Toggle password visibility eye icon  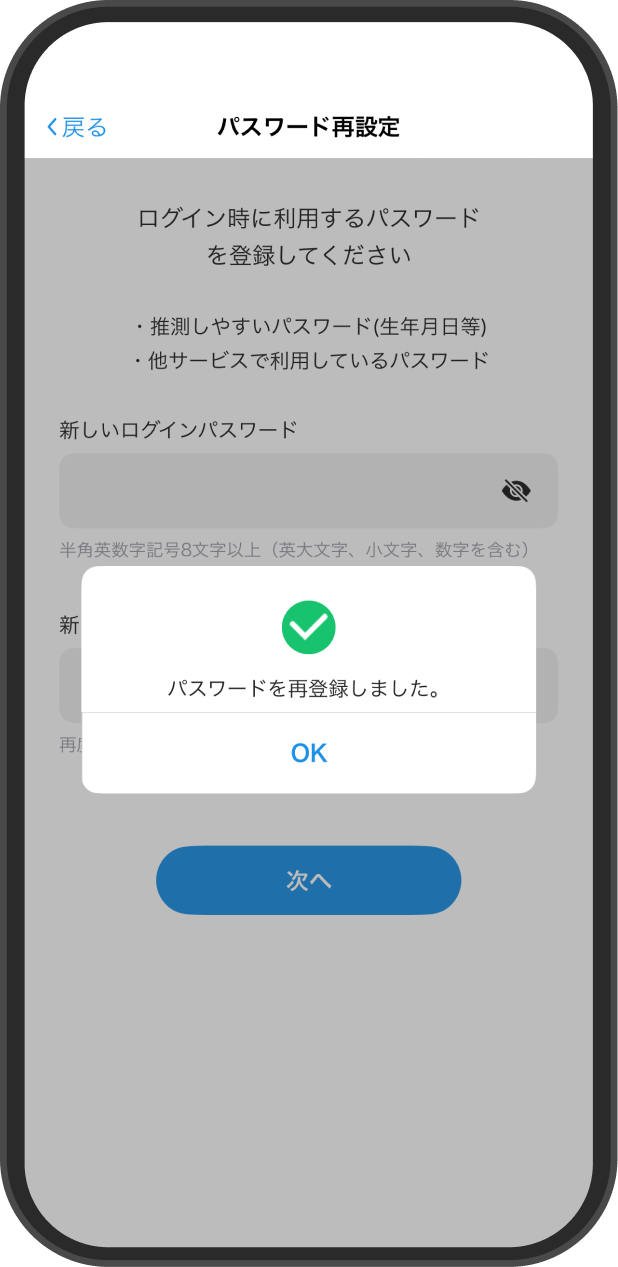coord(516,491)
